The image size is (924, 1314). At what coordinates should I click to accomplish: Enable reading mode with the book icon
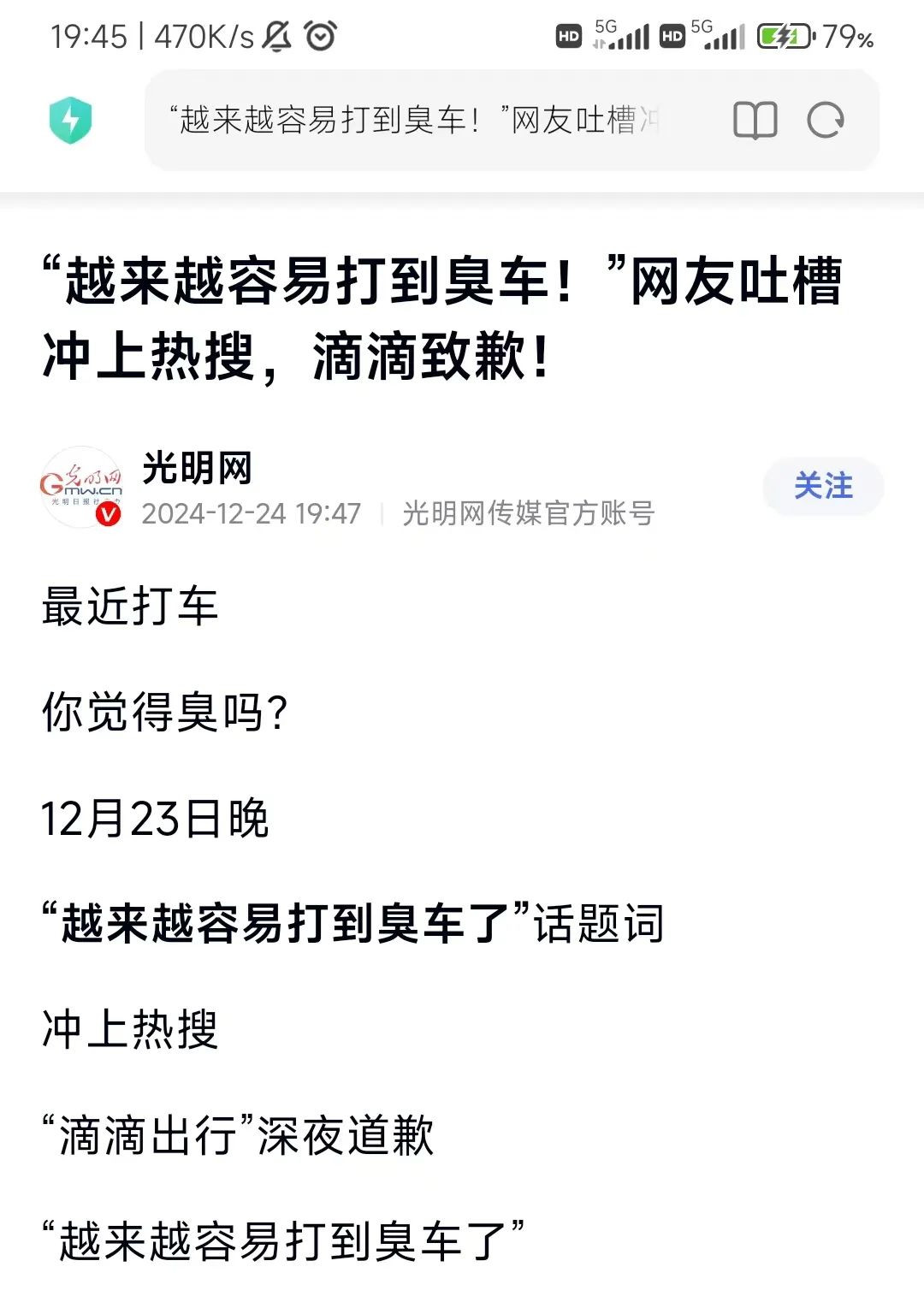[x=755, y=120]
